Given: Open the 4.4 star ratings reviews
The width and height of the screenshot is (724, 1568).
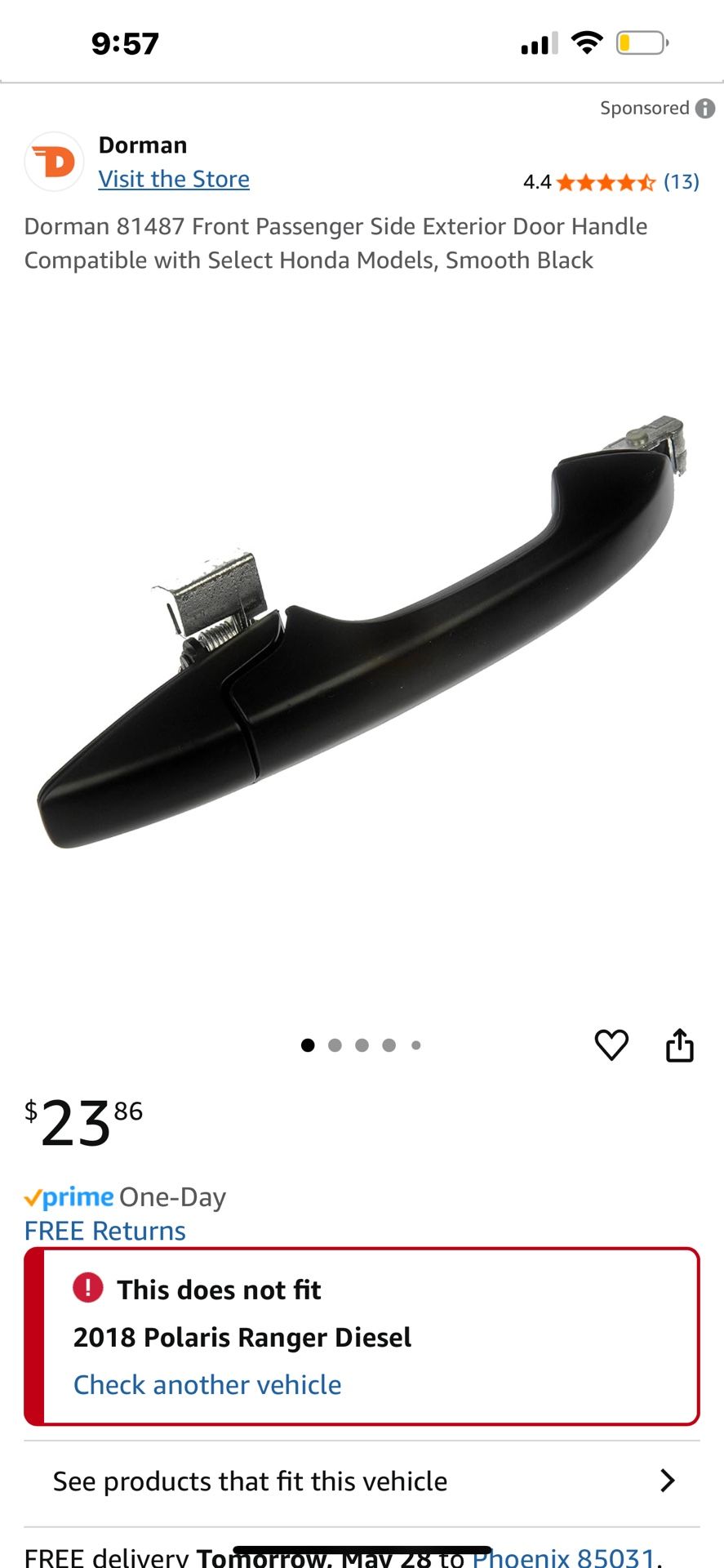Looking at the screenshot, I should coord(611,182).
